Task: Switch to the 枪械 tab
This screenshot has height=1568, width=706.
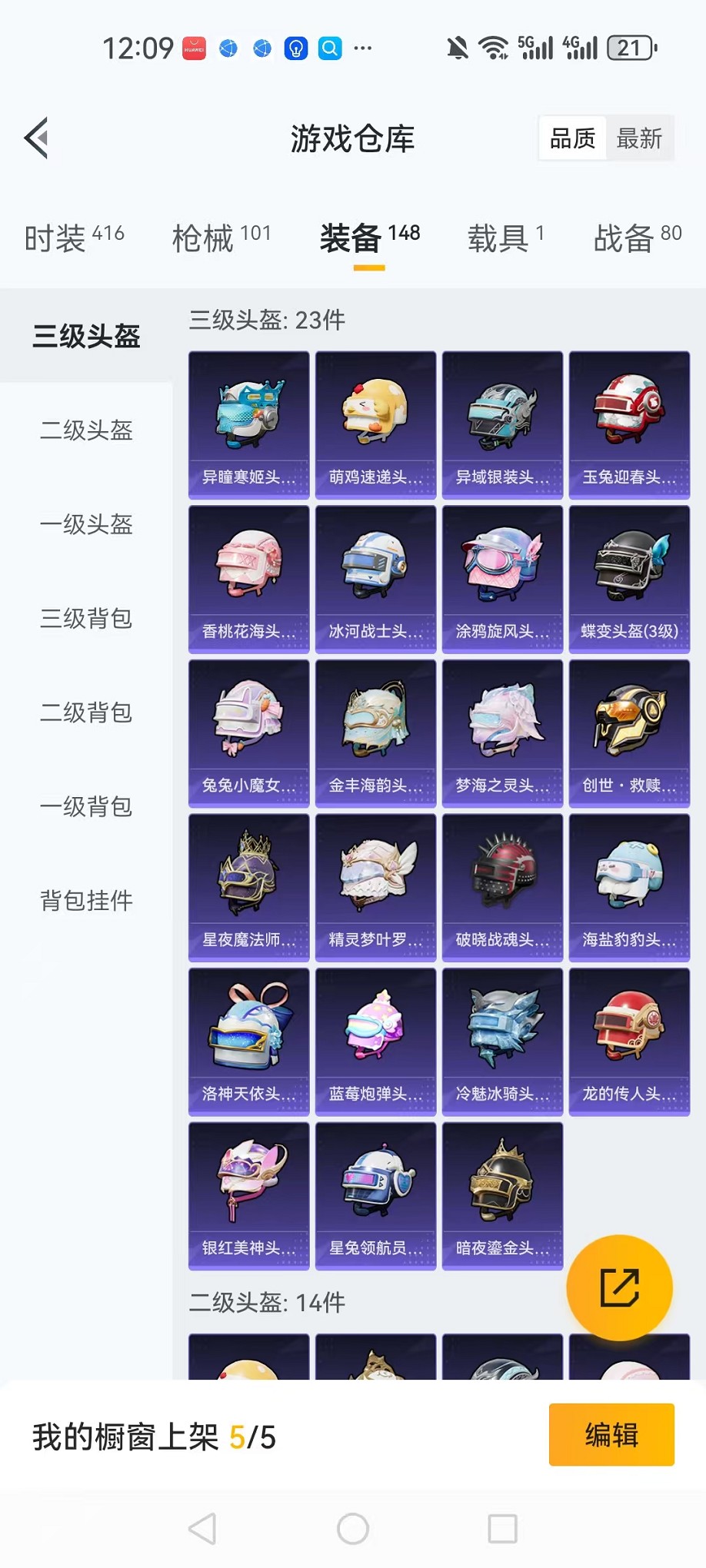Action: [x=221, y=238]
